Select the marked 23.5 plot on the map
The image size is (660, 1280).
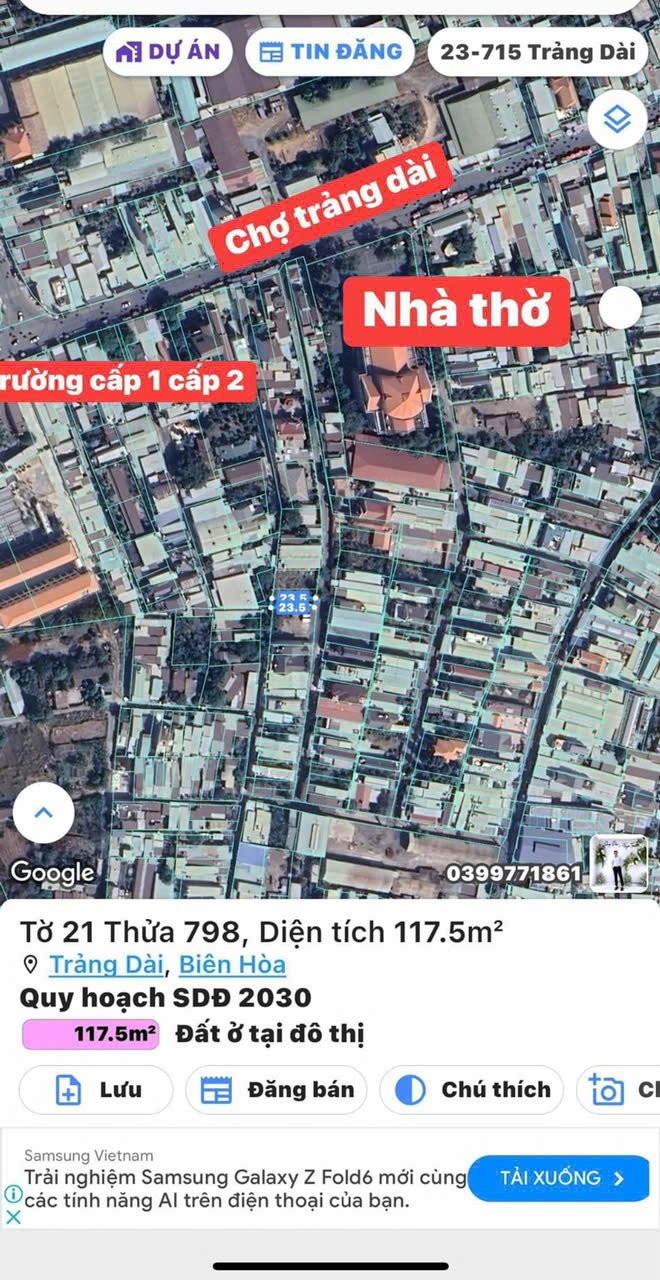(x=293, y=603)
